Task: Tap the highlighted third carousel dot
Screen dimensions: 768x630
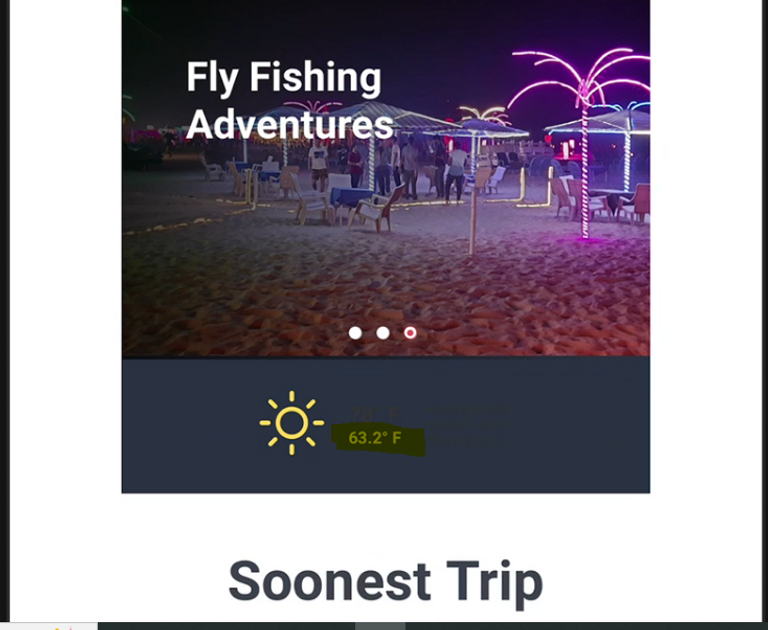Action: point(410,333)
